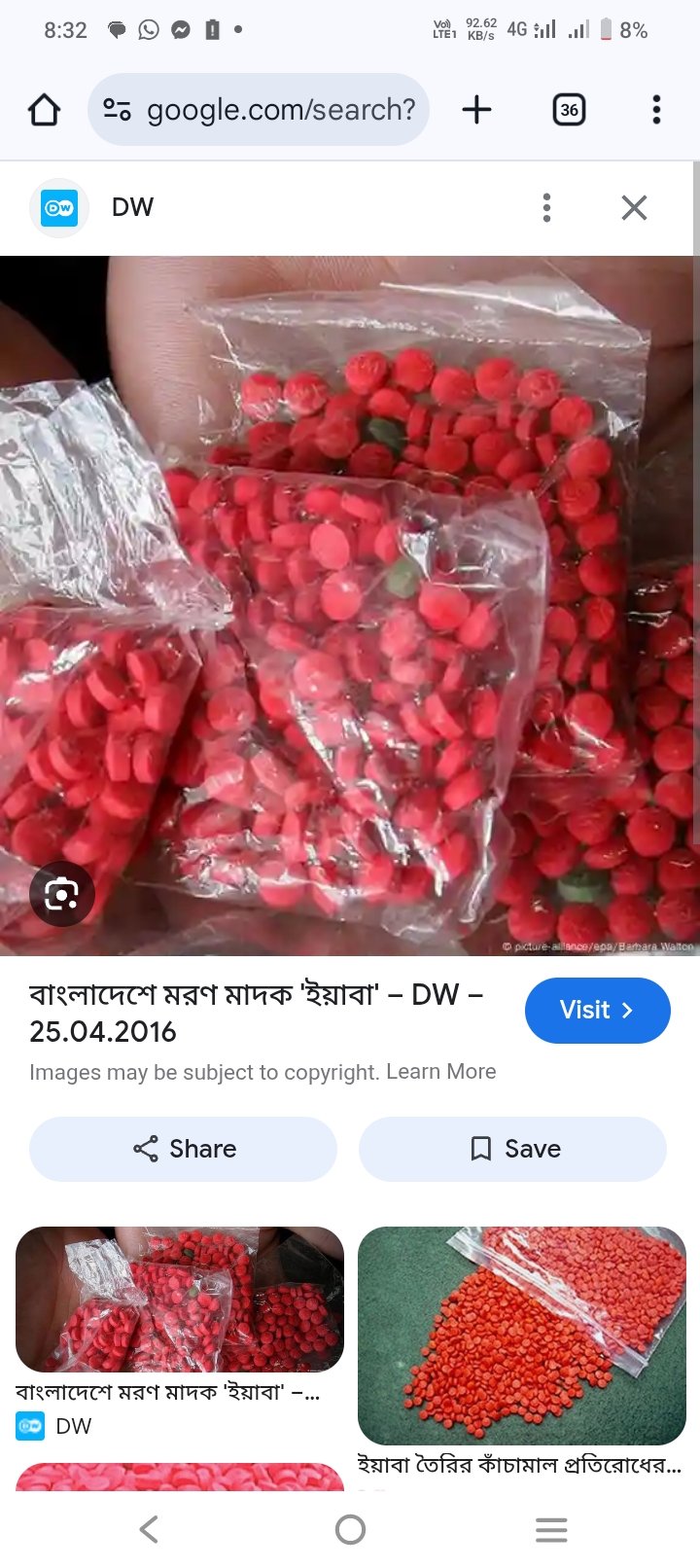
Task: Open the Chrome overflow menu
Action: tap(656, 110)
